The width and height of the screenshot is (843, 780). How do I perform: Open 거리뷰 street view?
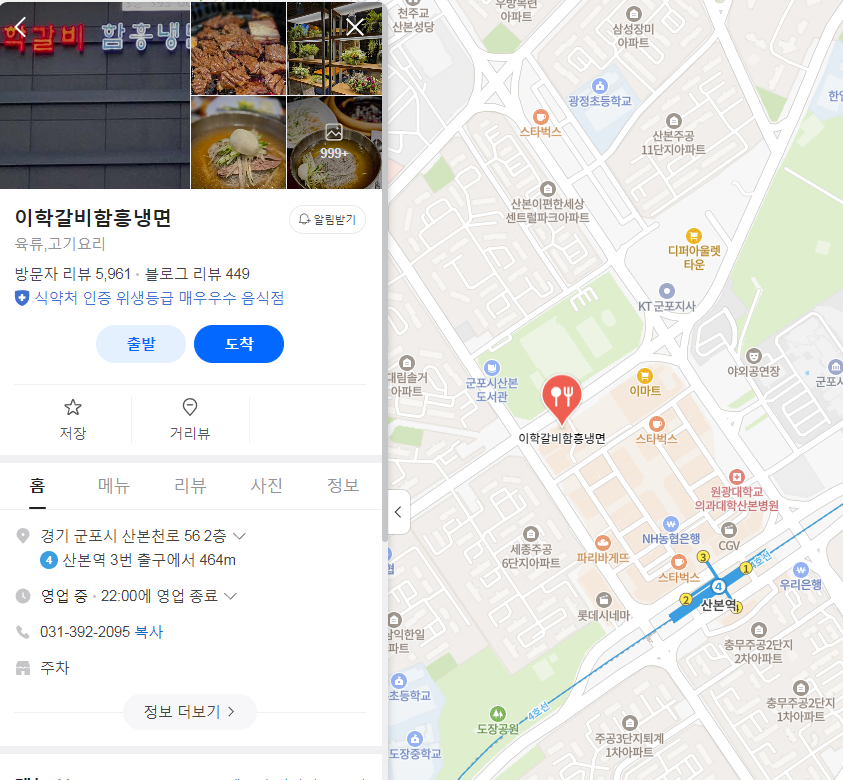click(x=190, y=418)
